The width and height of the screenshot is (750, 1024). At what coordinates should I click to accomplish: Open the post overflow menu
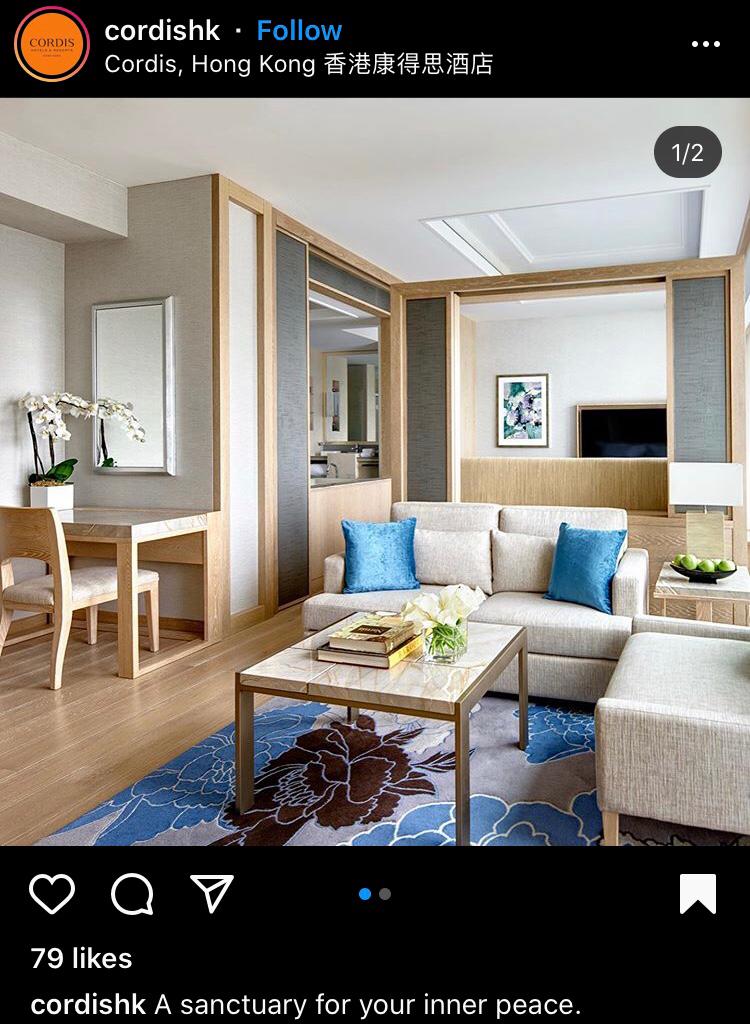[x=705, y=44]
